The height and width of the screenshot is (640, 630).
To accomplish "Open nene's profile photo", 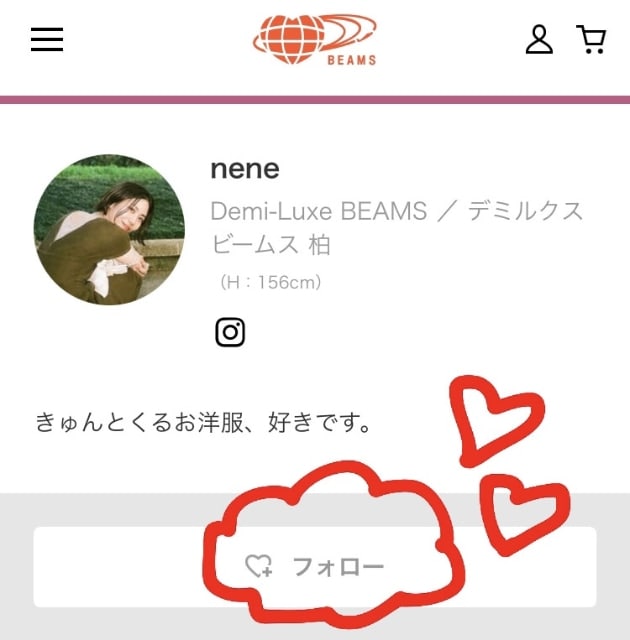I will (109, 229).
